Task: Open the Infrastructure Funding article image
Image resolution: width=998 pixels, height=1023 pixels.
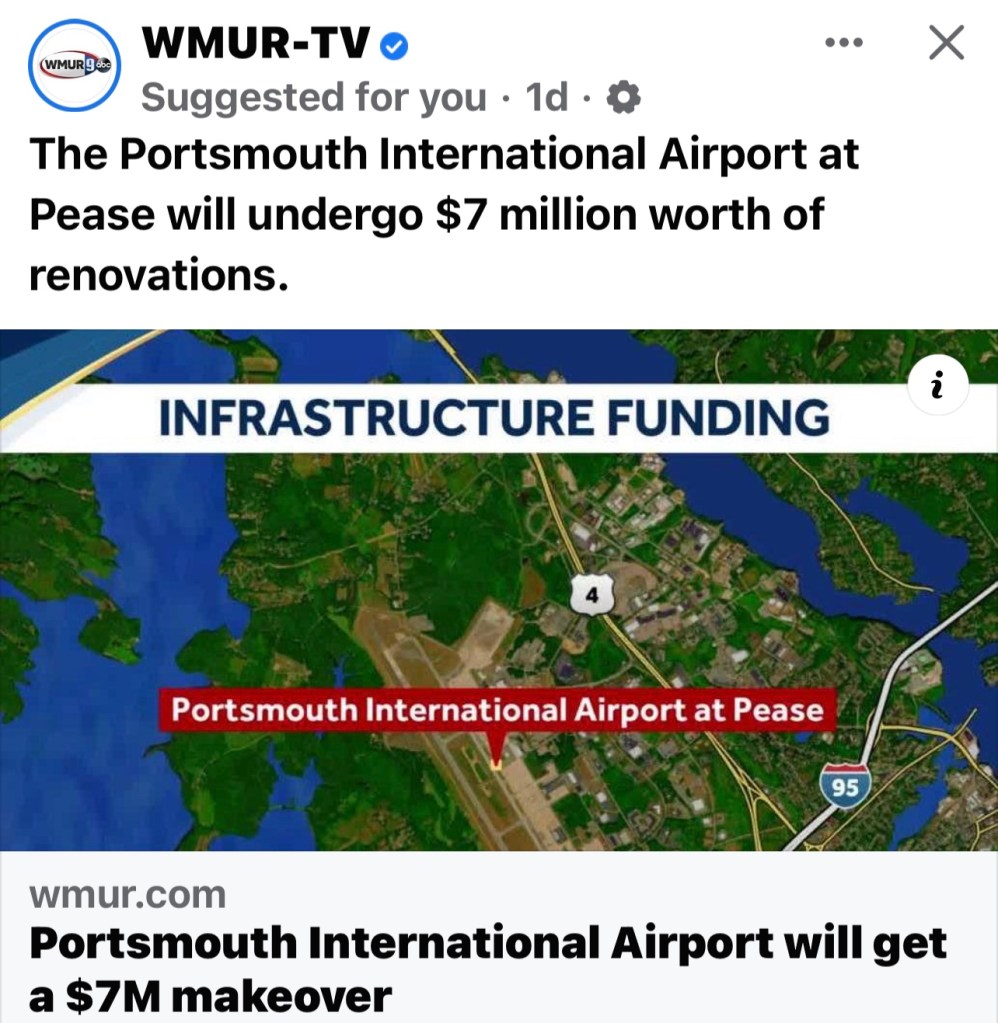Action: tap(498, 620)
